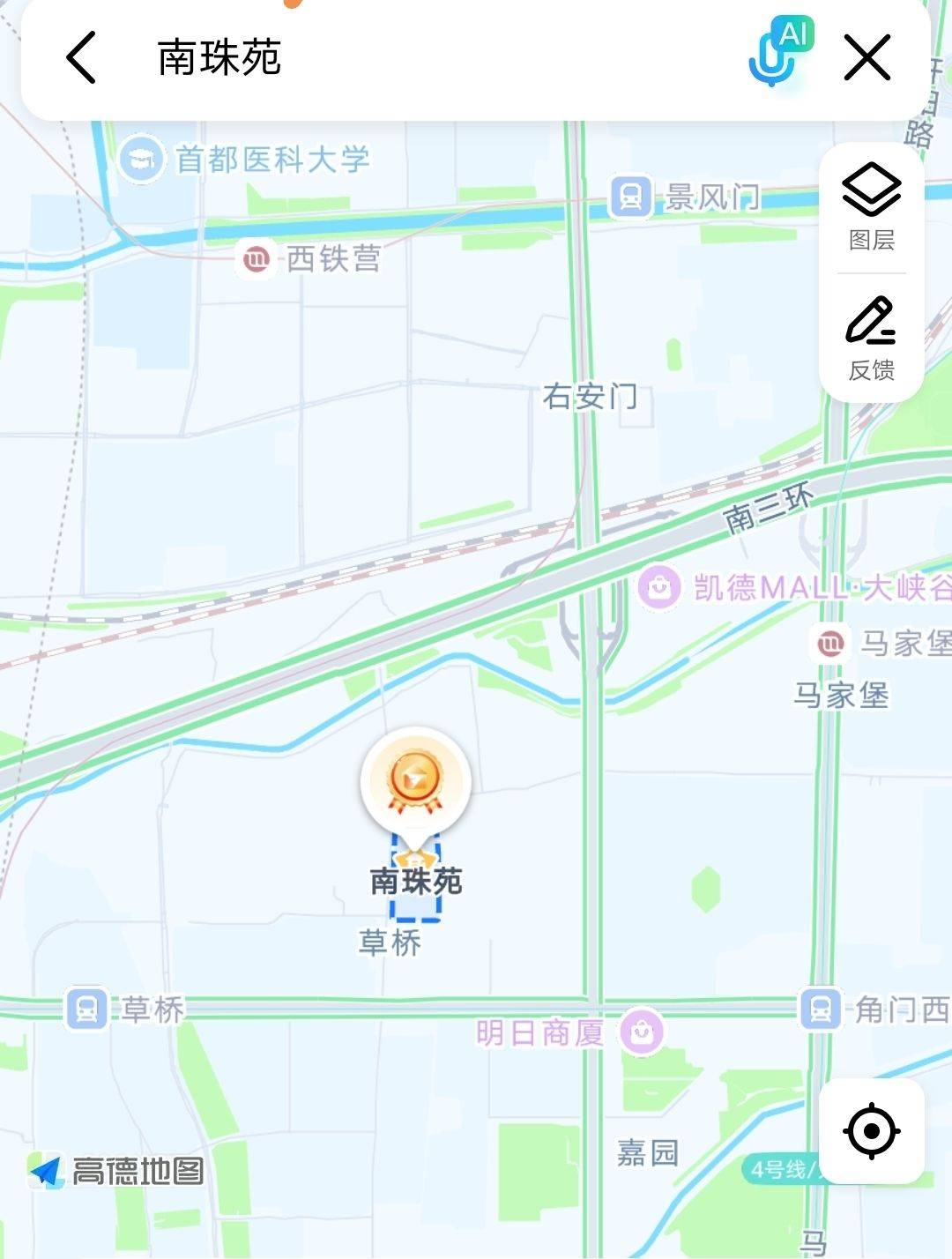Select the 西铁营 metro station
Screen dimensions: 952x1259
point(257,259)
